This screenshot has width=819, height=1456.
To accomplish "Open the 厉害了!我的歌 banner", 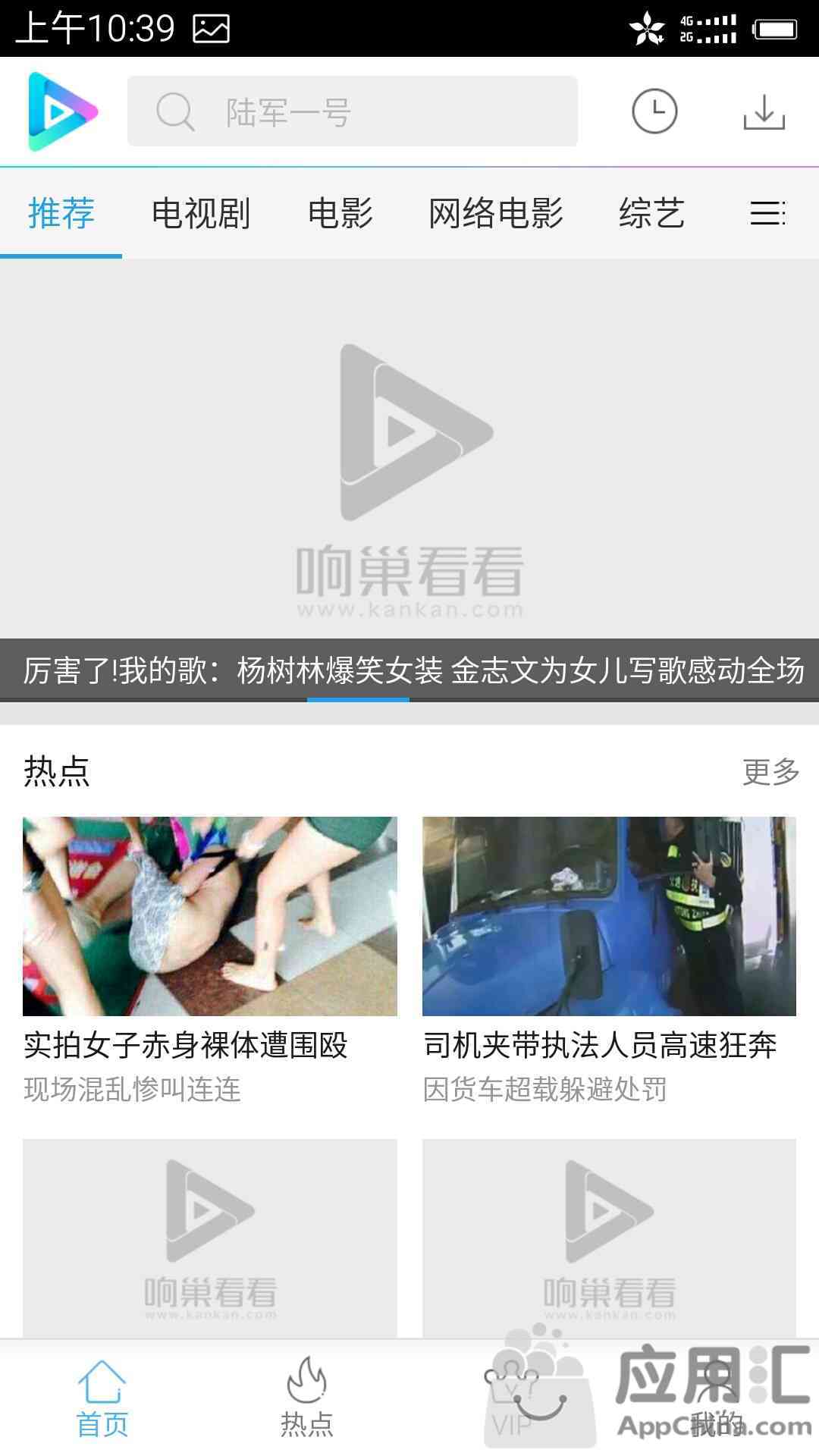I will 409,480.
